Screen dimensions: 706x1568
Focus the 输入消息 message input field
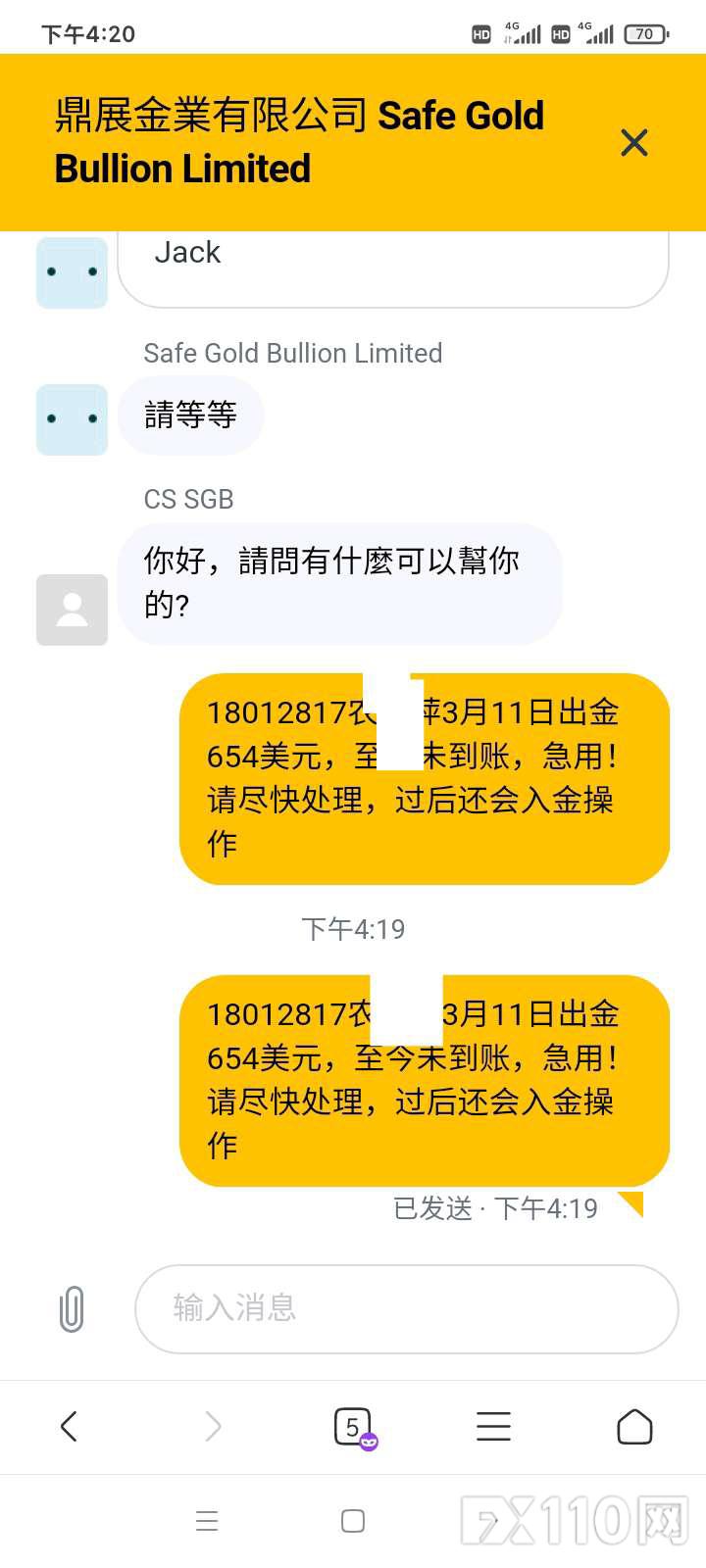click(406, 1309)
